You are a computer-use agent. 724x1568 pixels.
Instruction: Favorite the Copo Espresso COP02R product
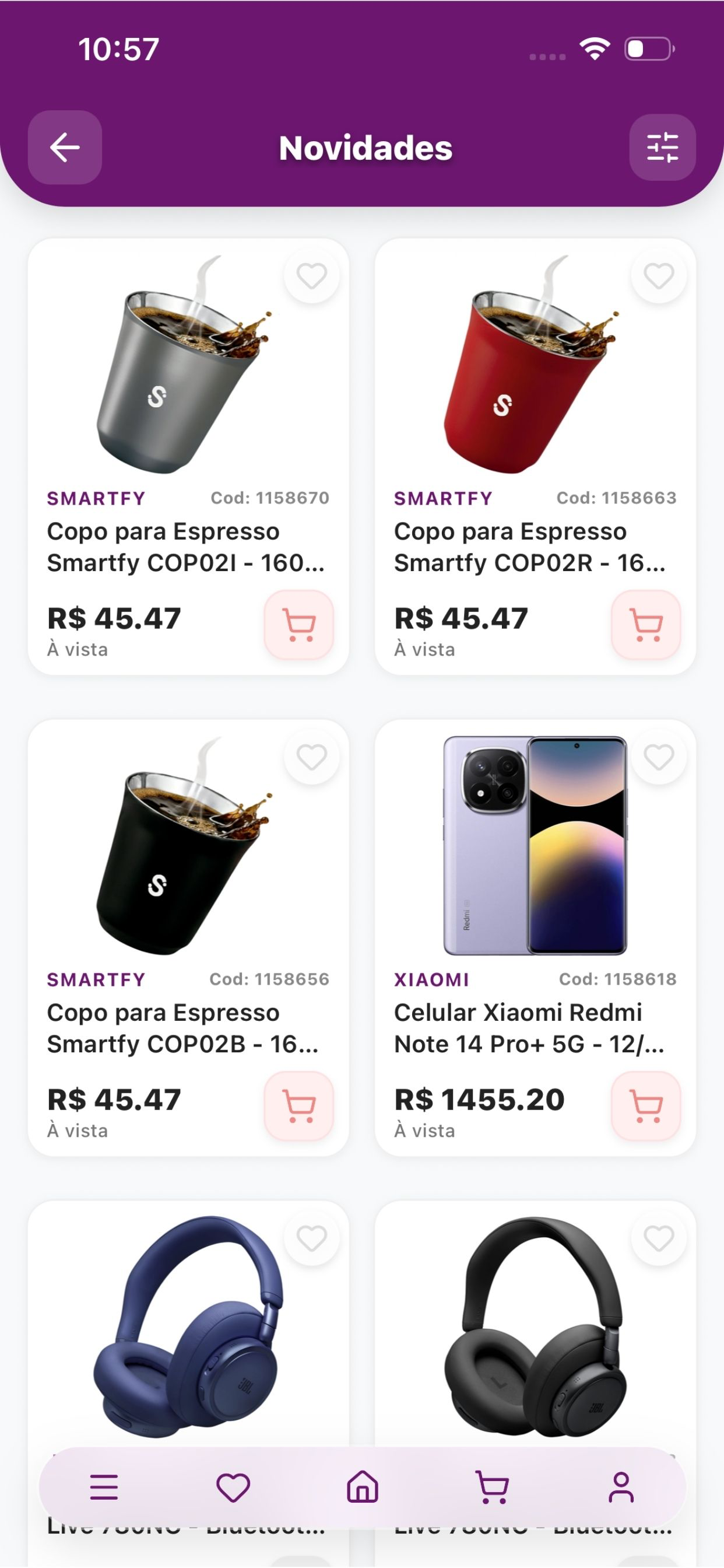tap(659, 276)
